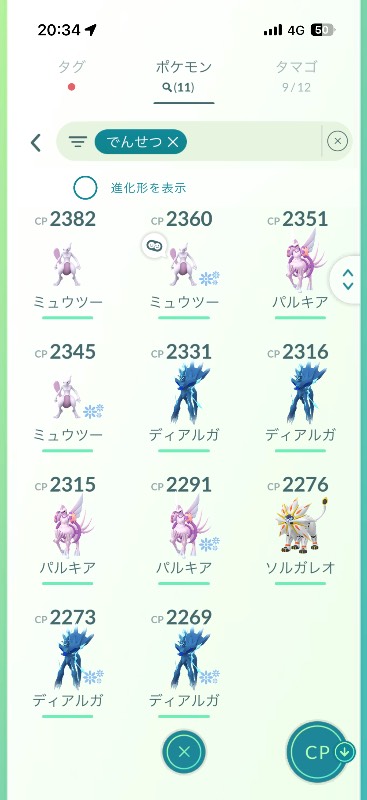Open ミュウツー with CP 2360
The width and height of the screenshot is (367, 800).
tap(184, 264)
